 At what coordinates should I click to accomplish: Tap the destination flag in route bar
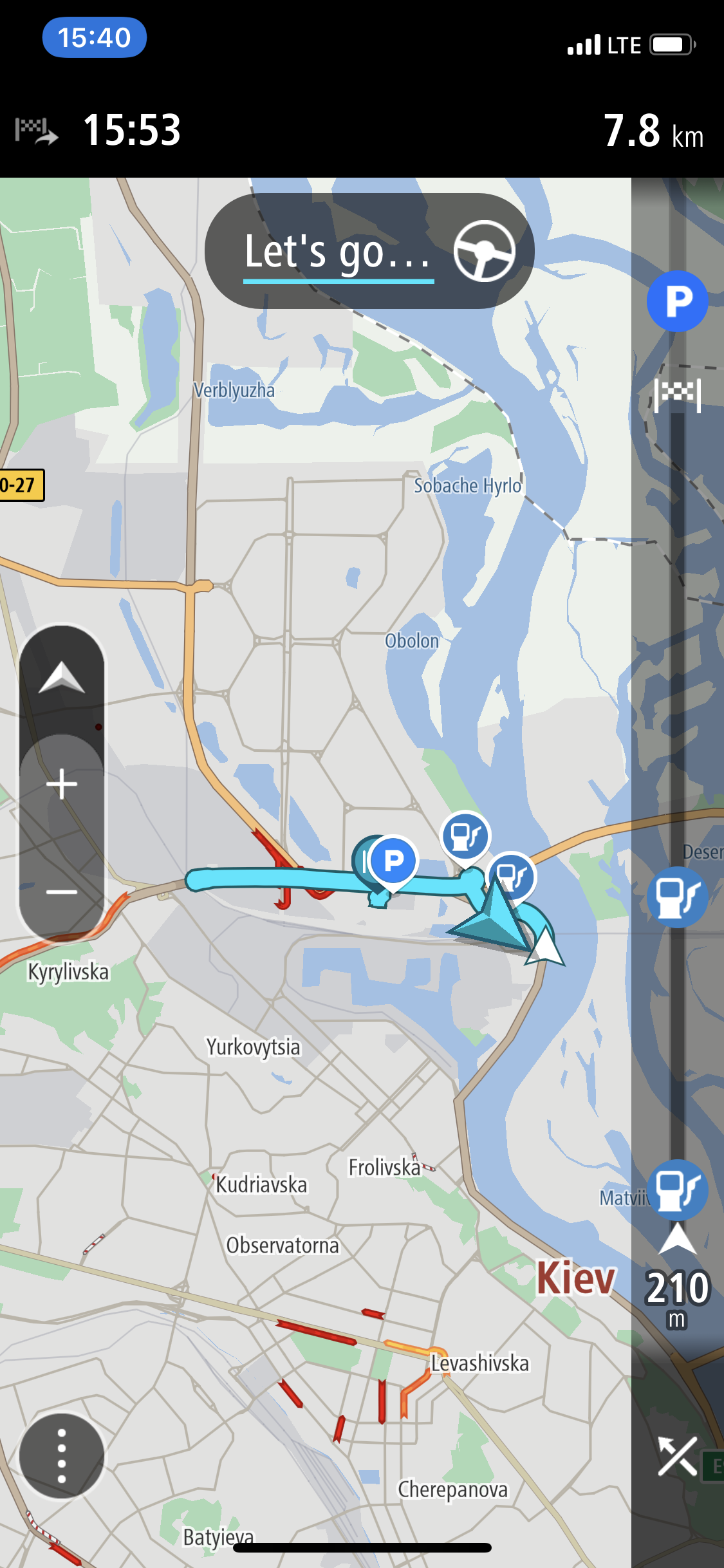677,394
